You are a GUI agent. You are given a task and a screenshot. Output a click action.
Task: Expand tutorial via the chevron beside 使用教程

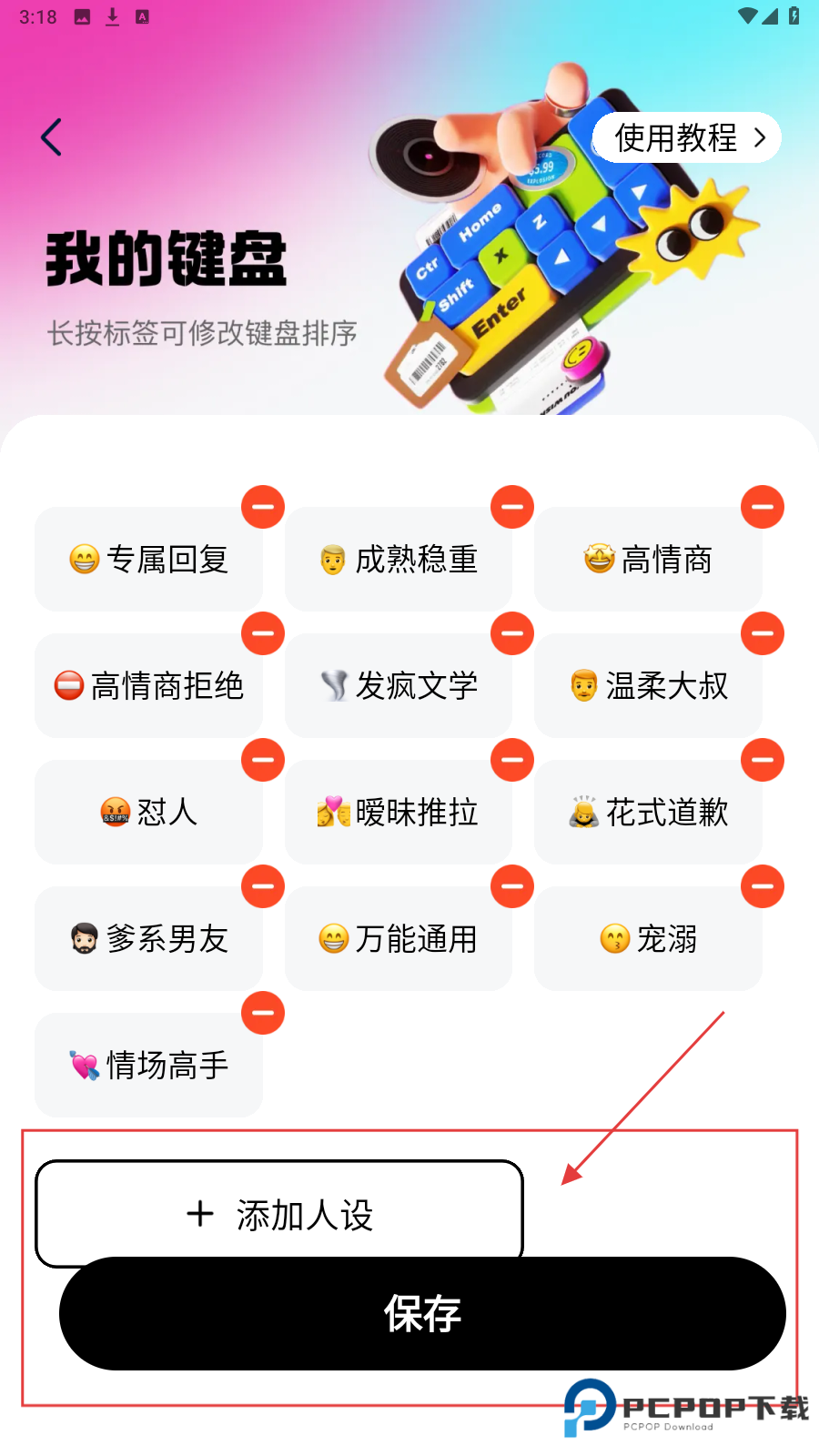761,137
